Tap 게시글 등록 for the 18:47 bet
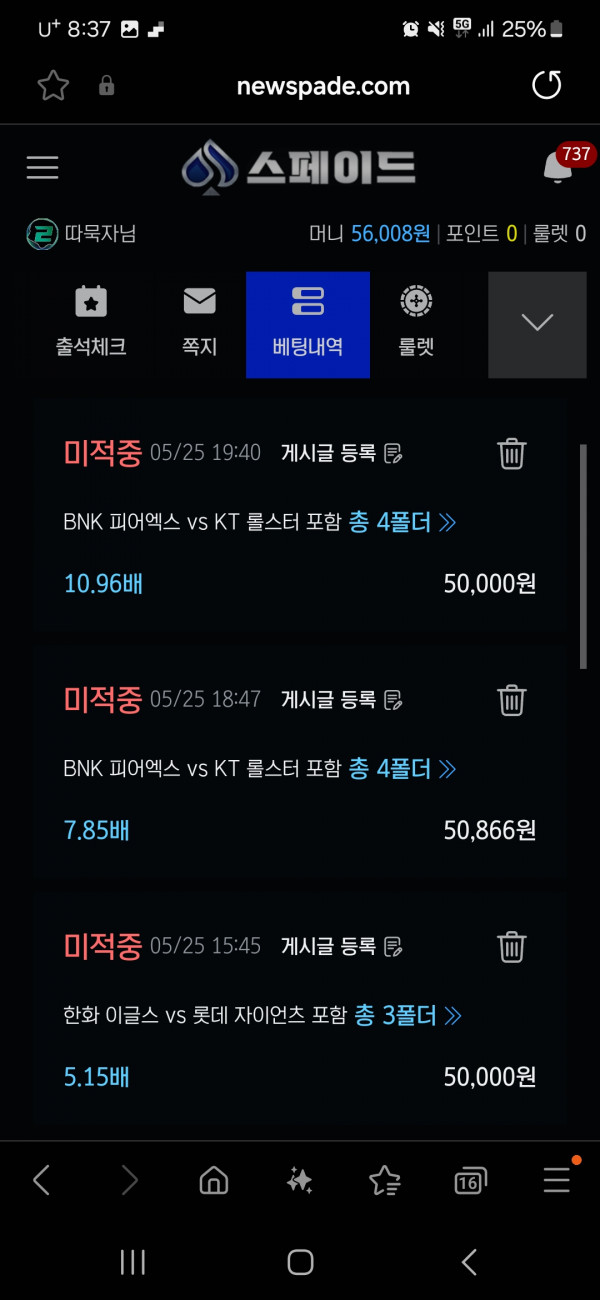The image size is (600, 1300). 341,699
